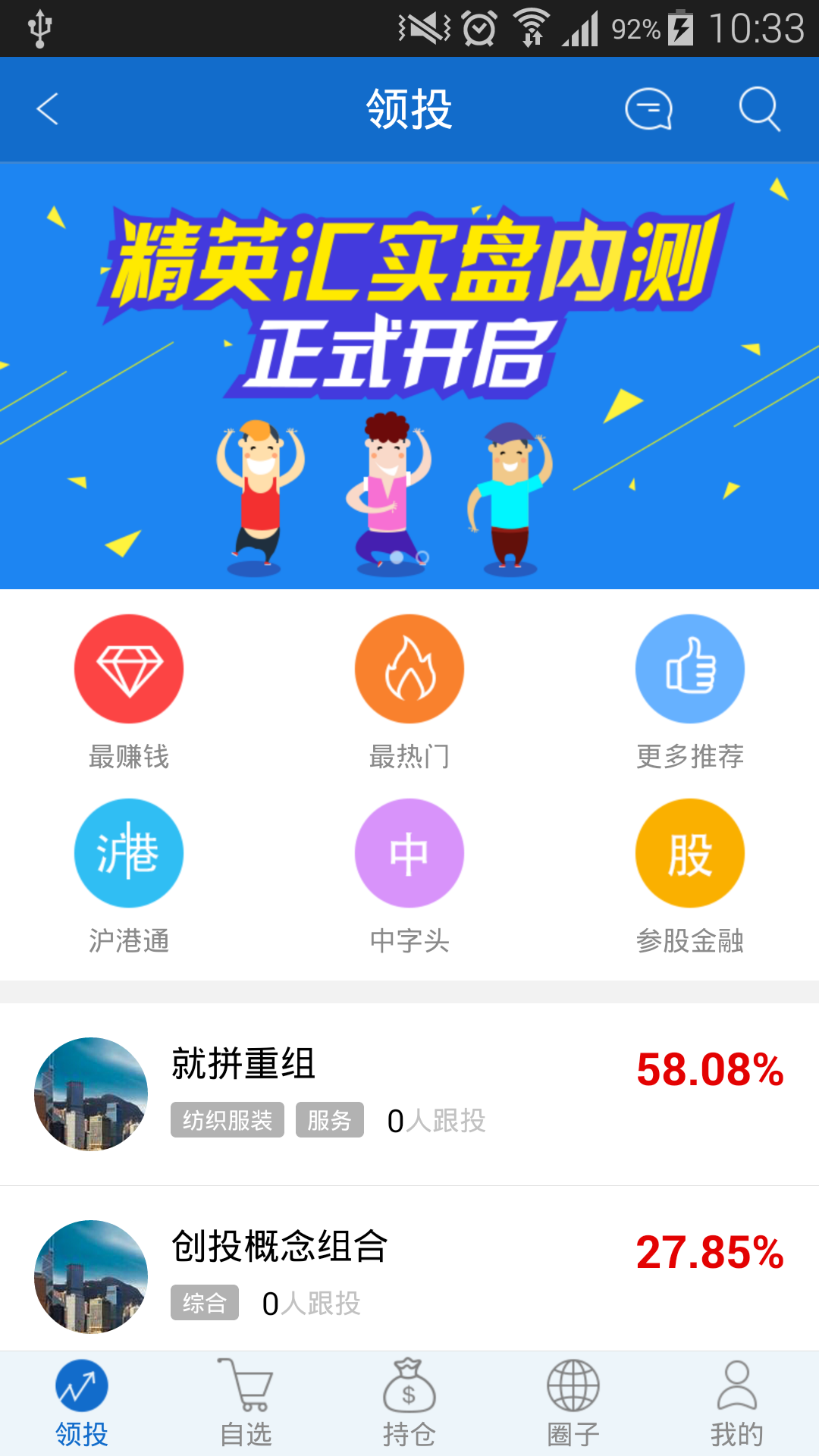Select the 中字头 purple icon

(409, 852)
